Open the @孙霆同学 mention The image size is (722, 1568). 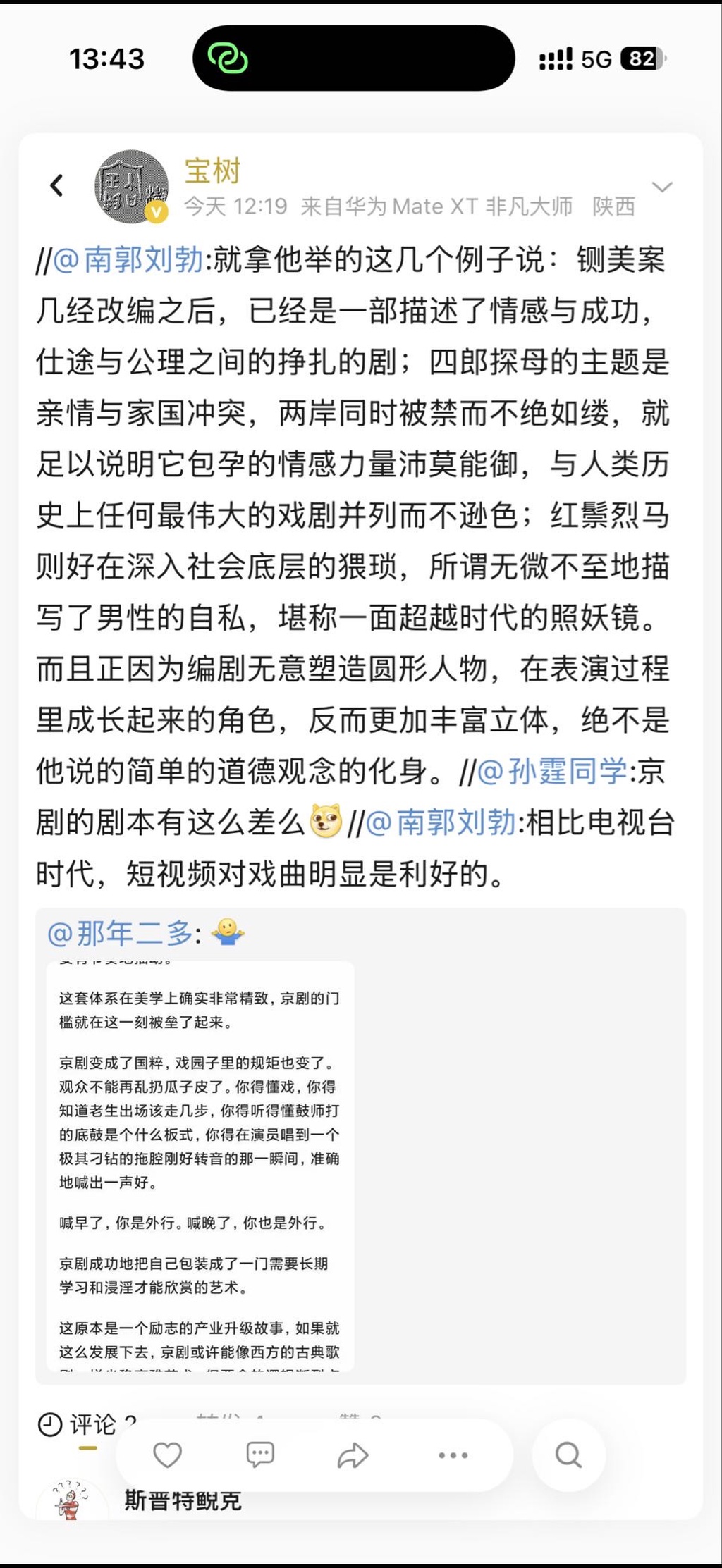[x=552, y=771]
